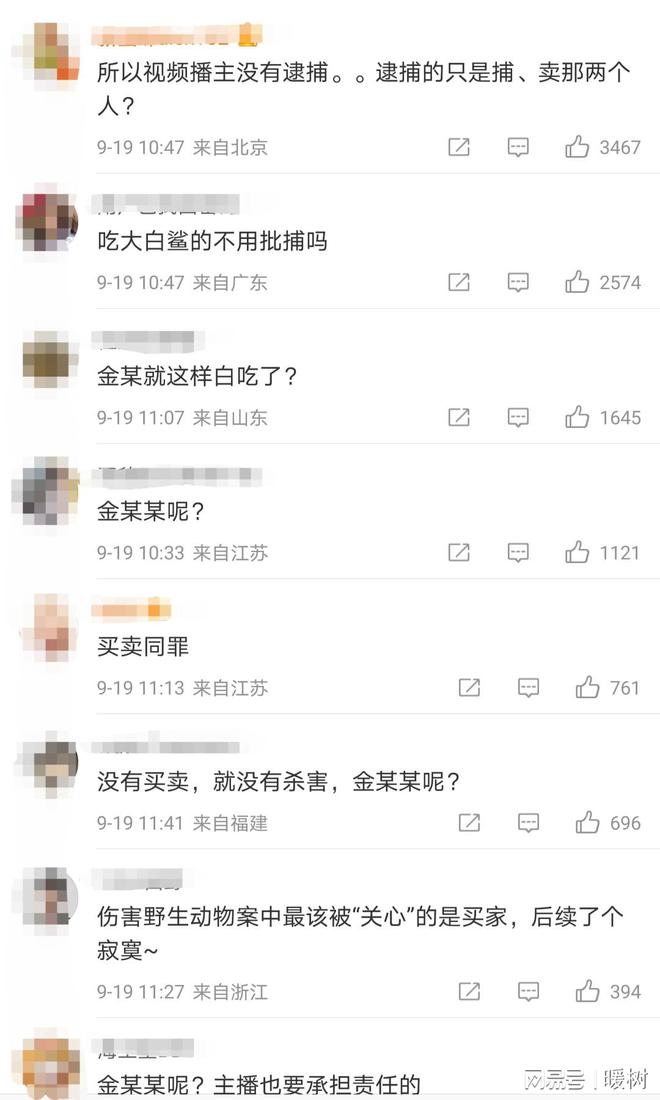This screenshot has width=660, height=1100.
Task: Repost the comment '吃大白鲨的不用批捕吗'
Action: (x=459, y=282)
